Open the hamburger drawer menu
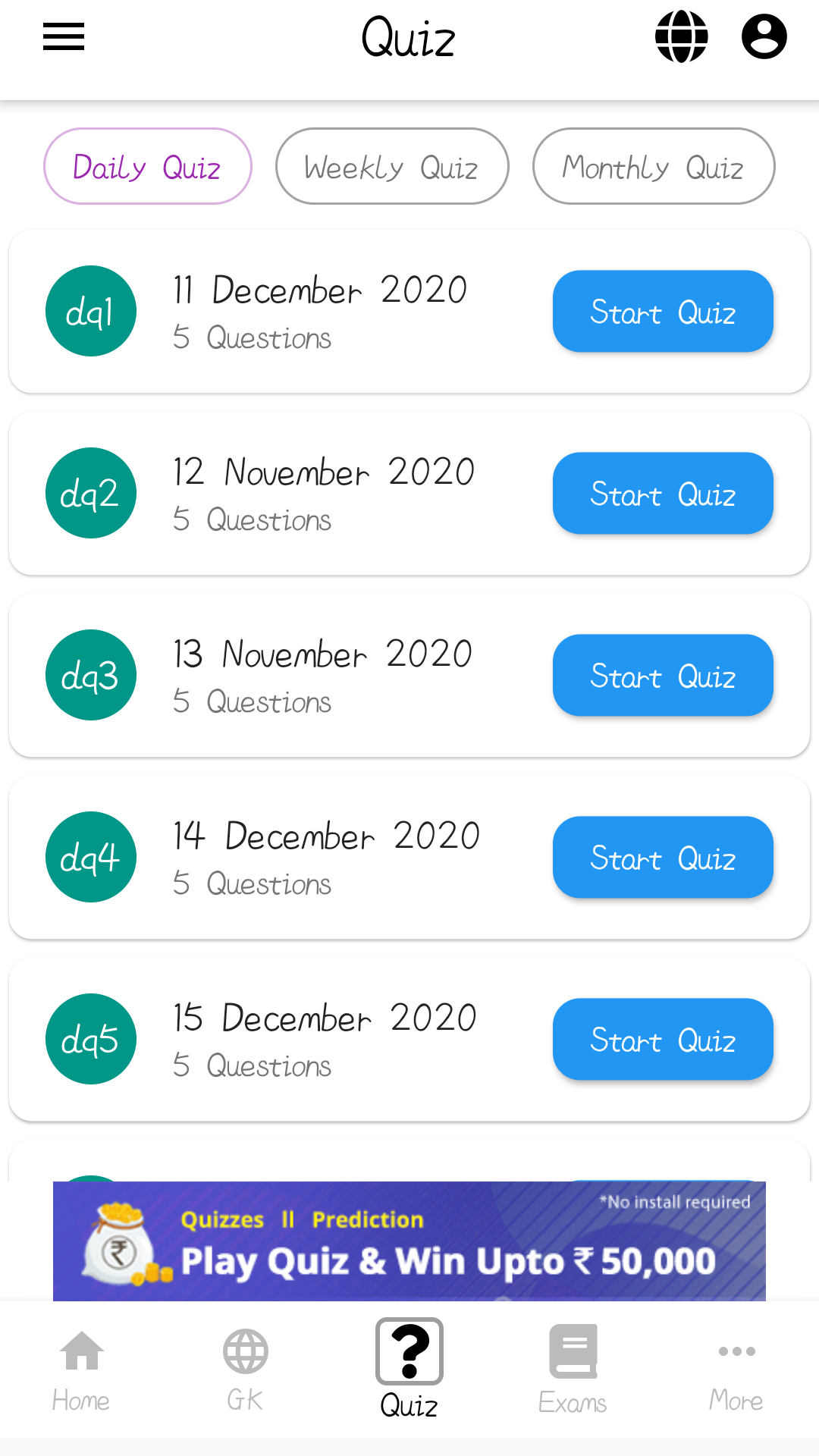Viewport: 819px width, 1456px height. pyautogui.click(x=64, y=36)
